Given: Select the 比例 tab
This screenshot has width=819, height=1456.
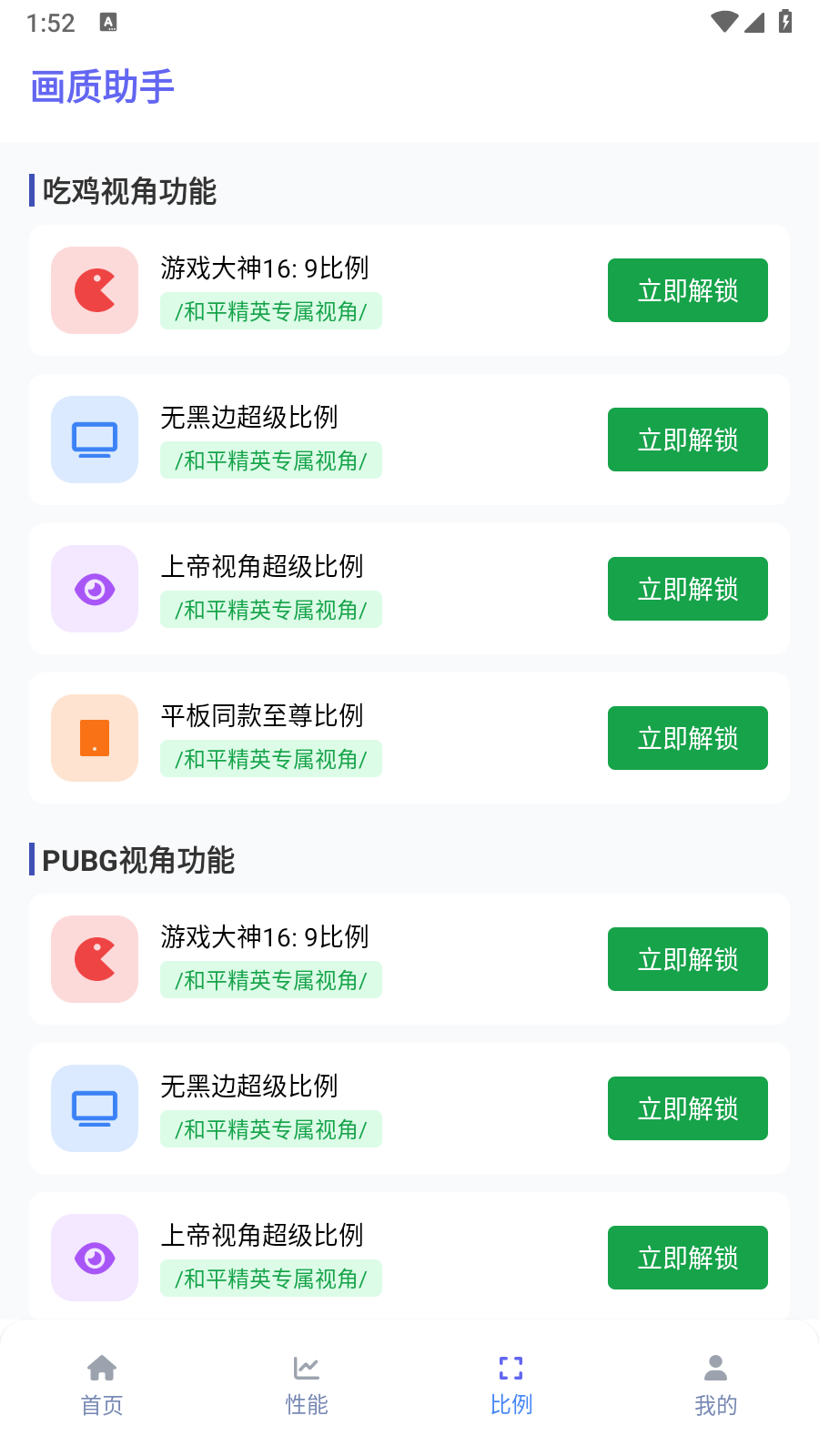Looking at the screenshot, I should coord(511,1385).
